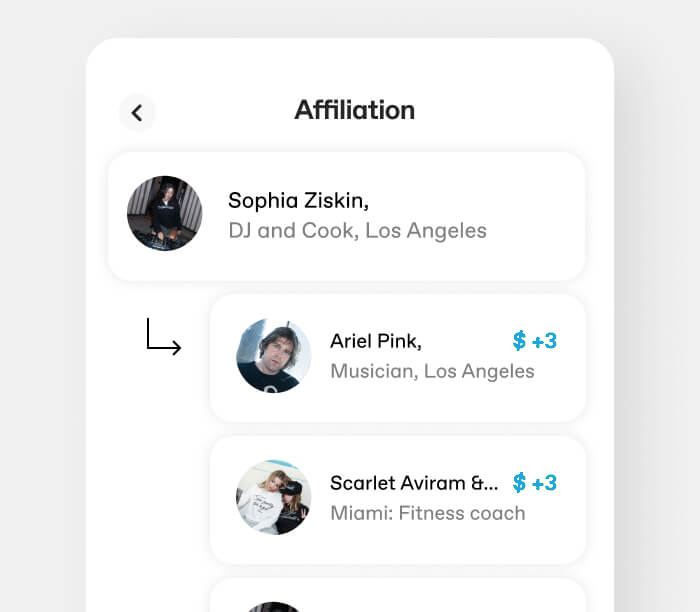This screenshot has width=700, height=612.
Task: Open Sophia Ziskin's profile card
Action: click(x=346, y=216)
